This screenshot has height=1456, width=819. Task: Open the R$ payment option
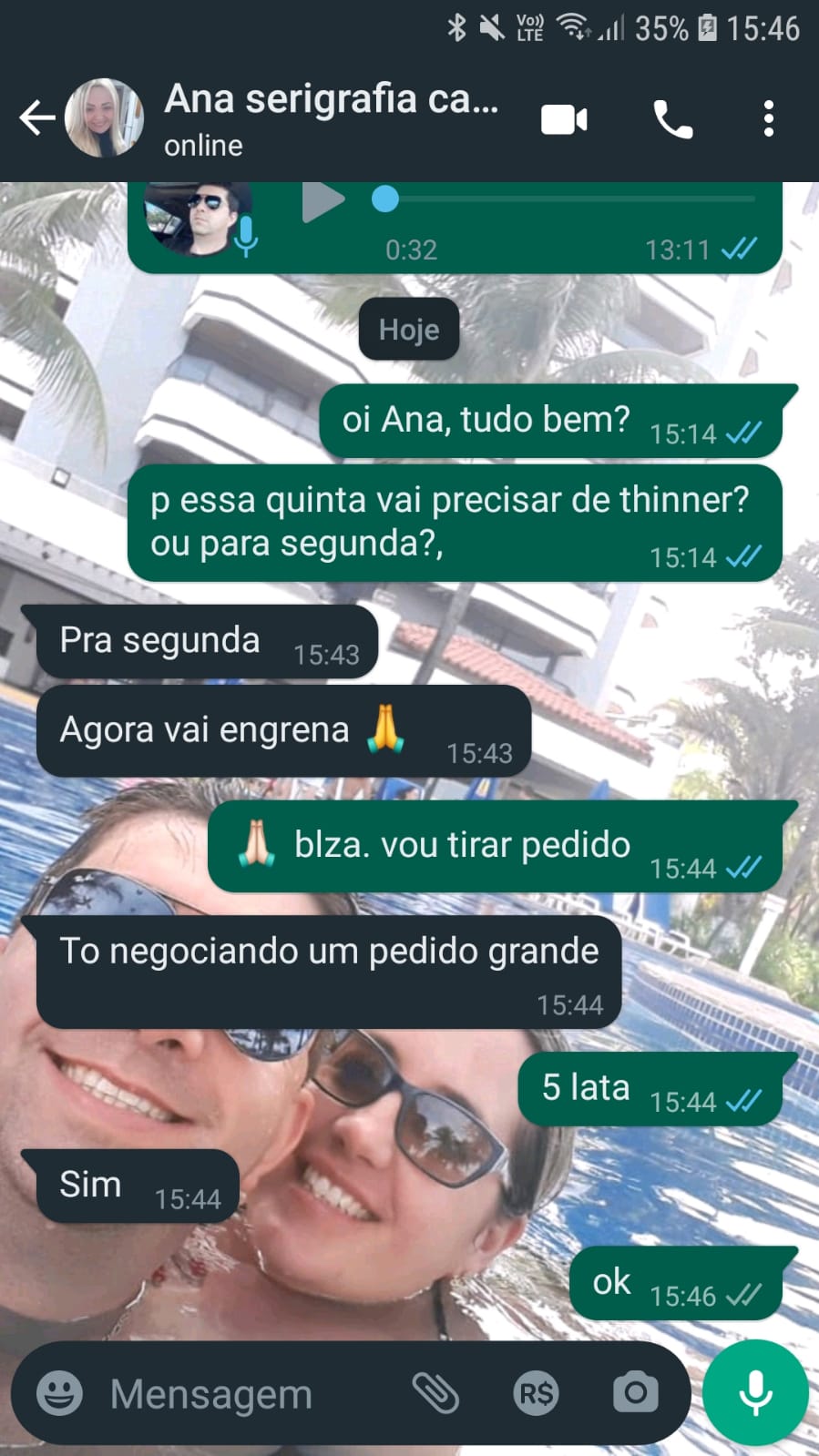(536, 1393)
